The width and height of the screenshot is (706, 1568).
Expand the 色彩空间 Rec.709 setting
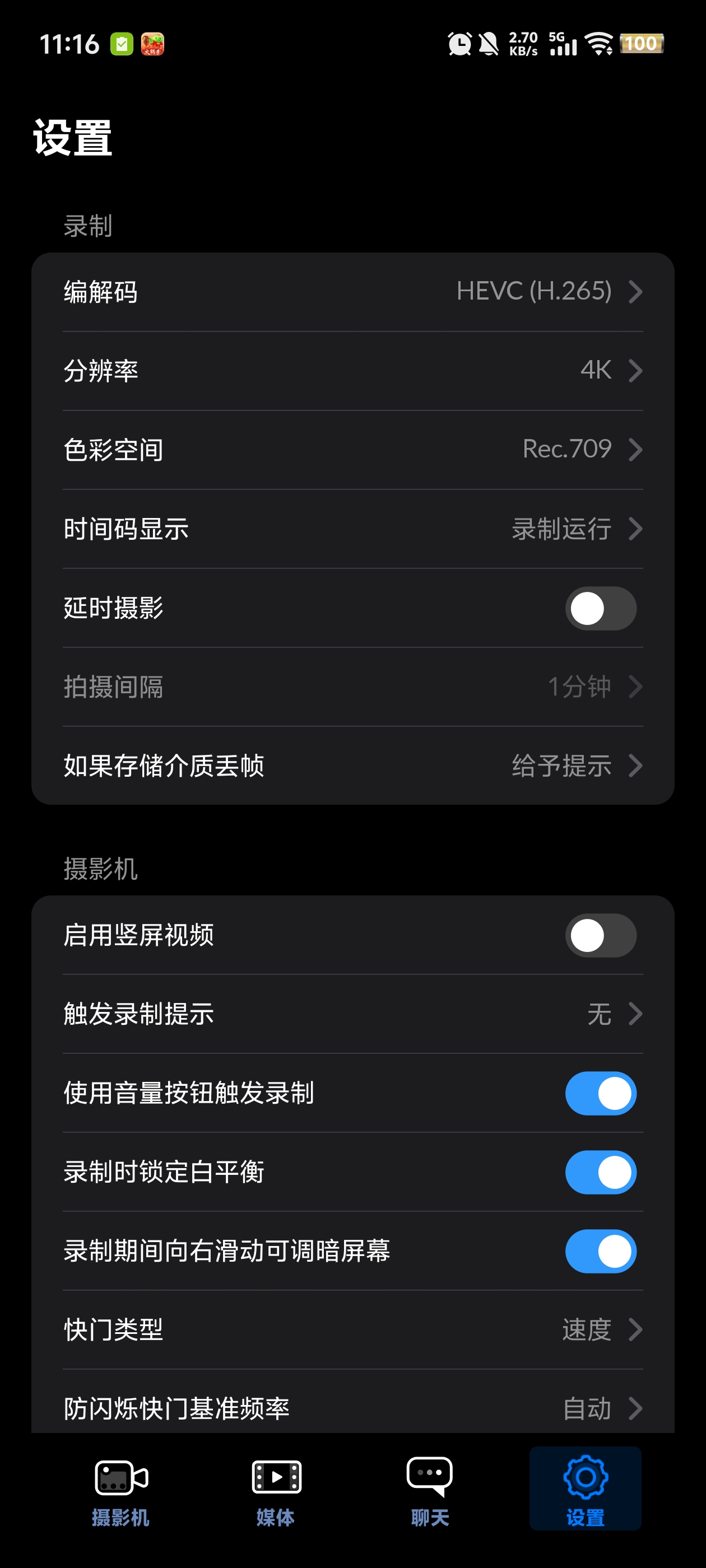pos(352,450)
